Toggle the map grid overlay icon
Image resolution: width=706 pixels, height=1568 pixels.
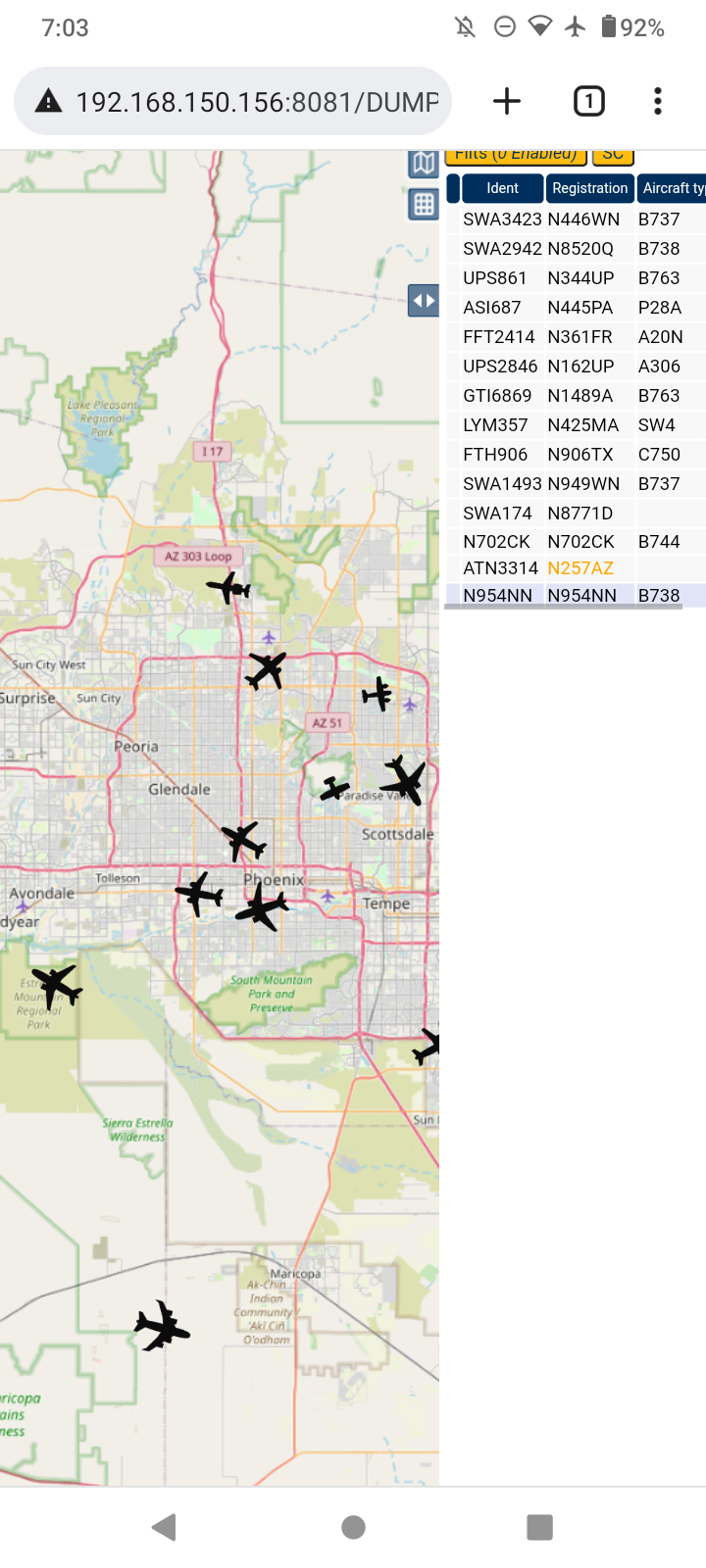point(424,204)
